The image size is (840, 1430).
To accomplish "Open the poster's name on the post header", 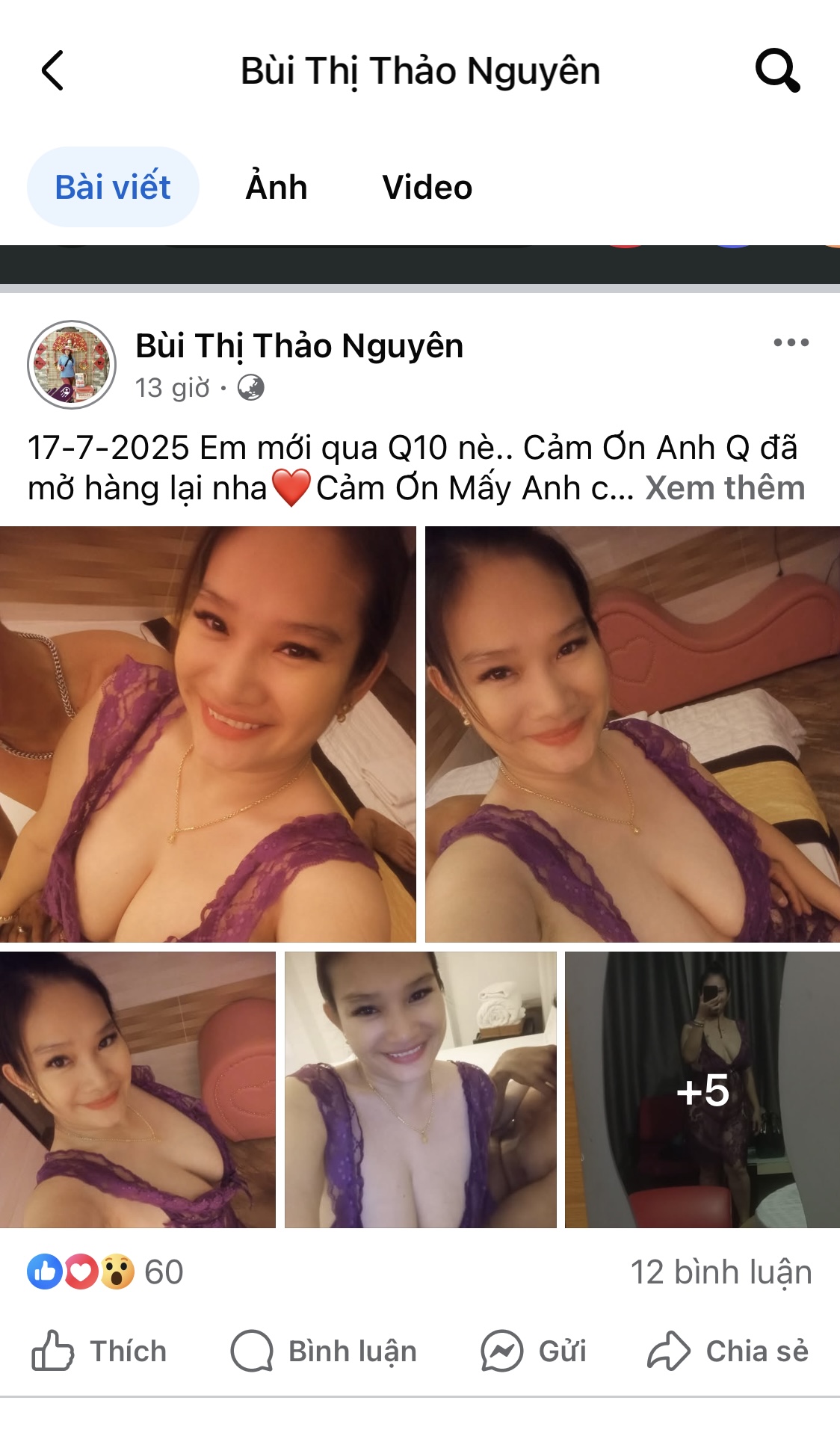I will 299,346.
